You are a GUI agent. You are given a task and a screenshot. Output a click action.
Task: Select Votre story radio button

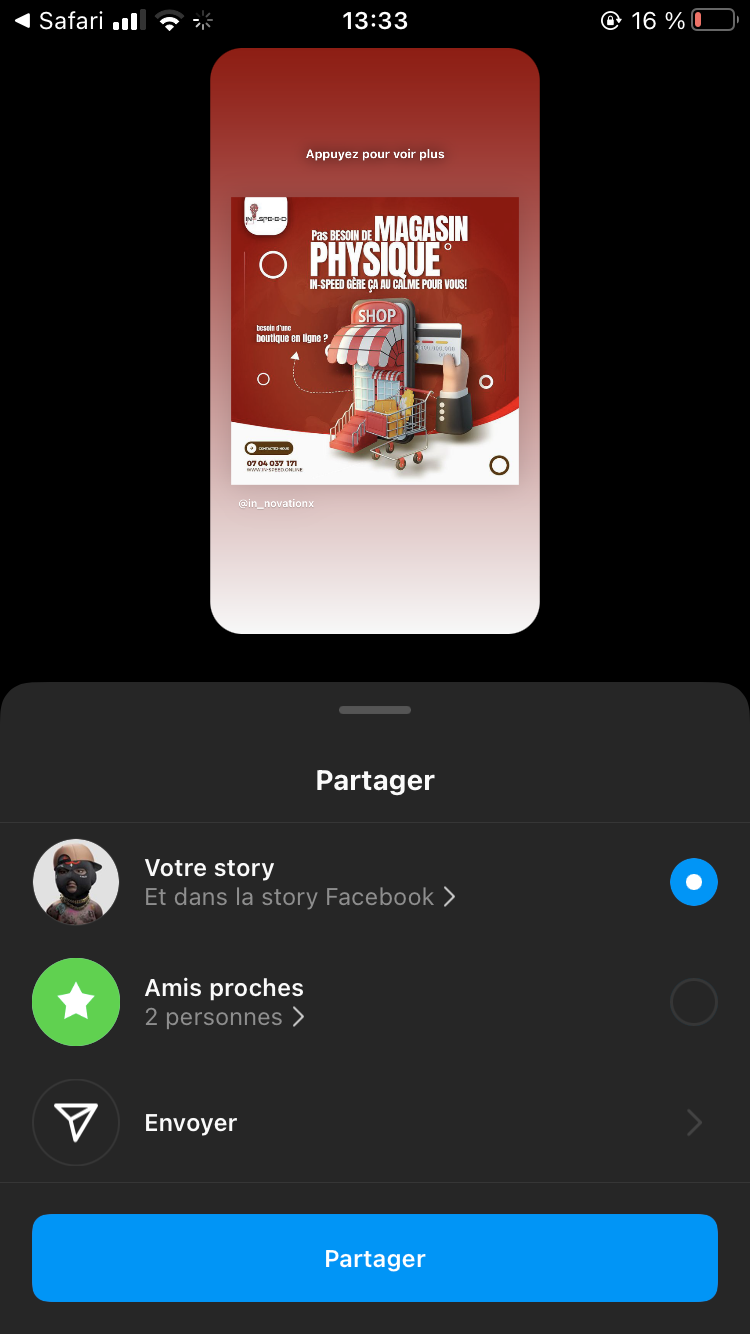[694, 882]
